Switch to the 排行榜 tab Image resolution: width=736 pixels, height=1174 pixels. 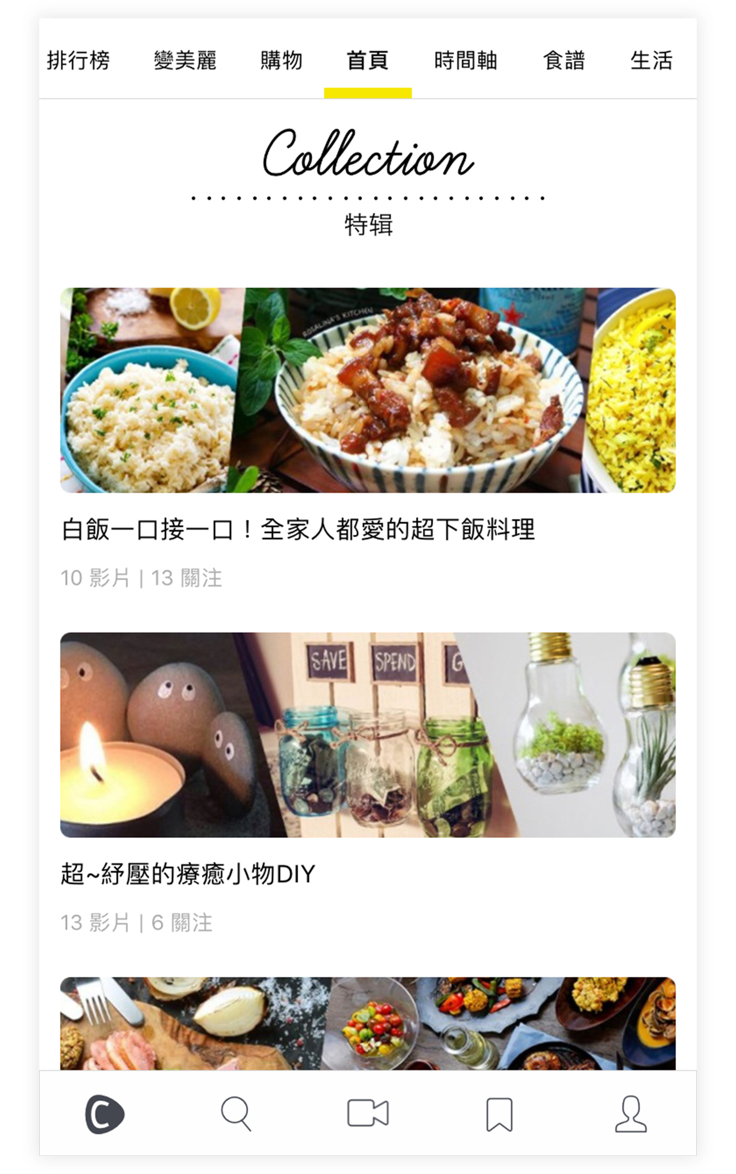click(78, 60)
